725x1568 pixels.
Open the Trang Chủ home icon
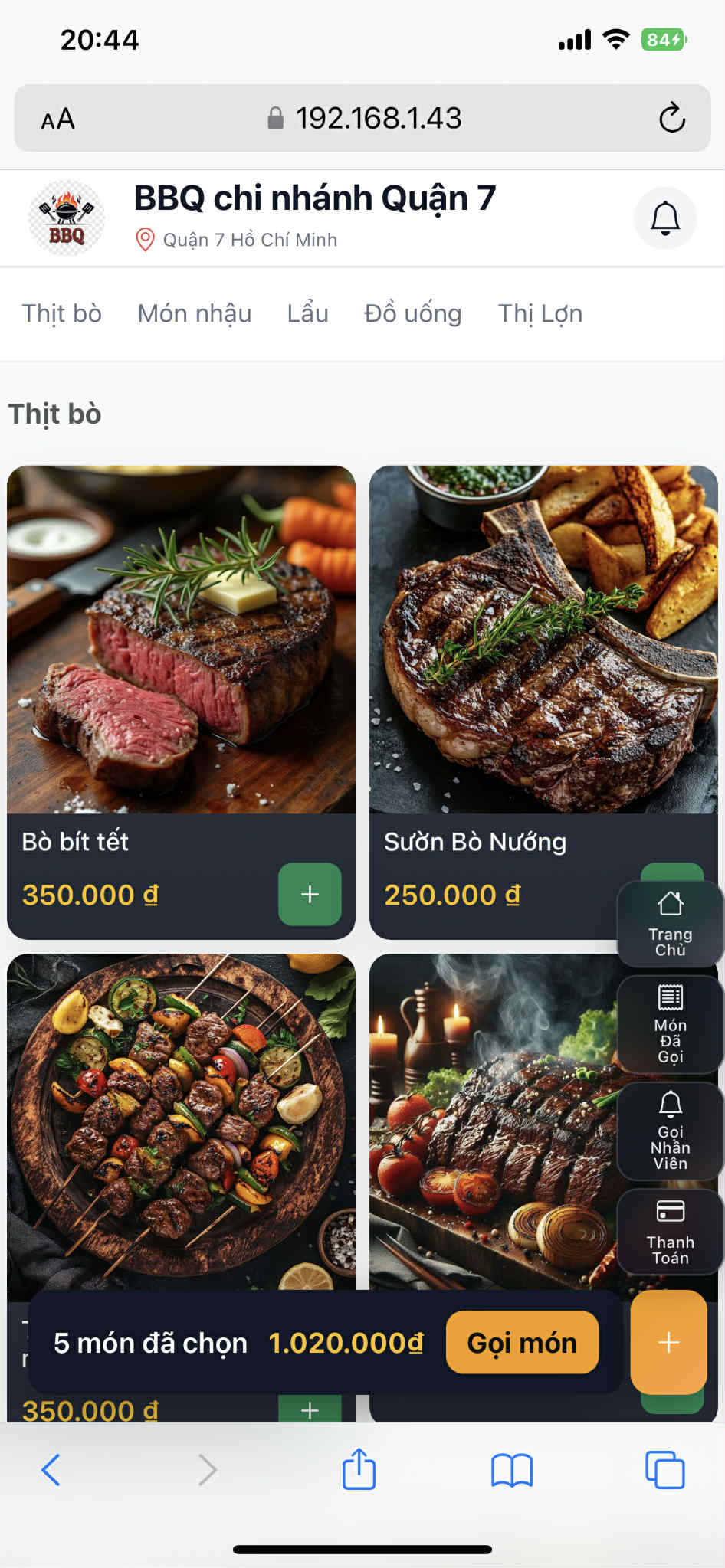pyautogui.click(x=670, y=923)
